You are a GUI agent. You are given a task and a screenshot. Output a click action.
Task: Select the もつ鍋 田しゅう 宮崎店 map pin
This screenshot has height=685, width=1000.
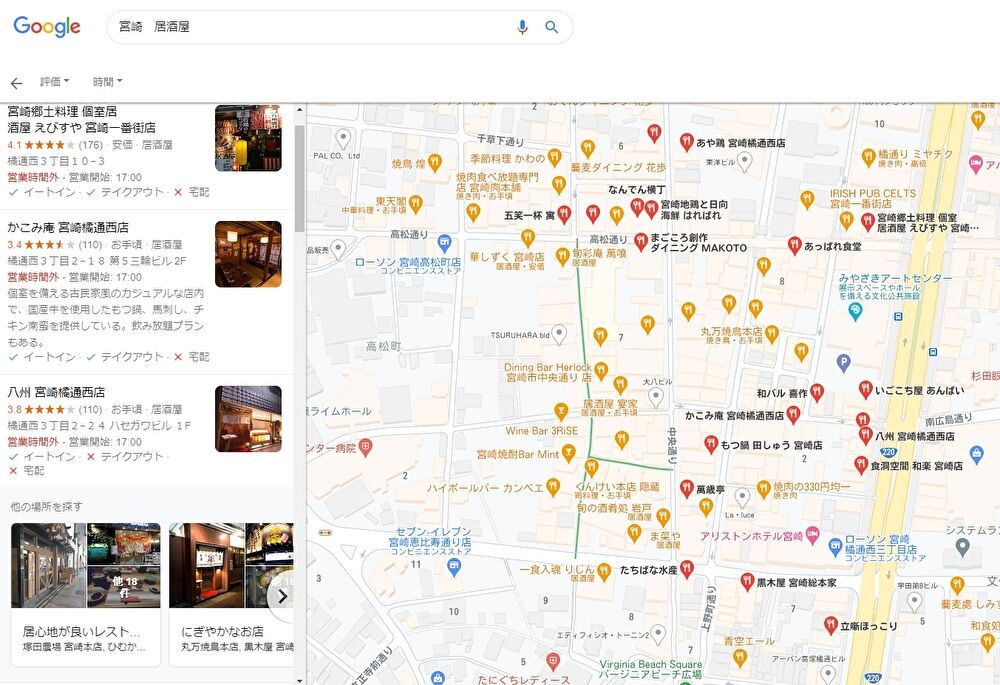point(711,443)
